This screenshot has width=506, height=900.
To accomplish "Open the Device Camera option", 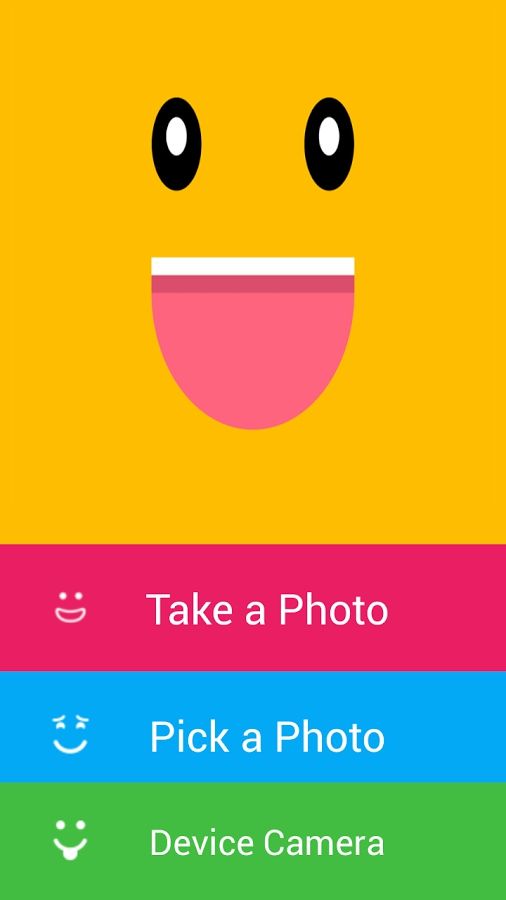I will tap(253, 841).
